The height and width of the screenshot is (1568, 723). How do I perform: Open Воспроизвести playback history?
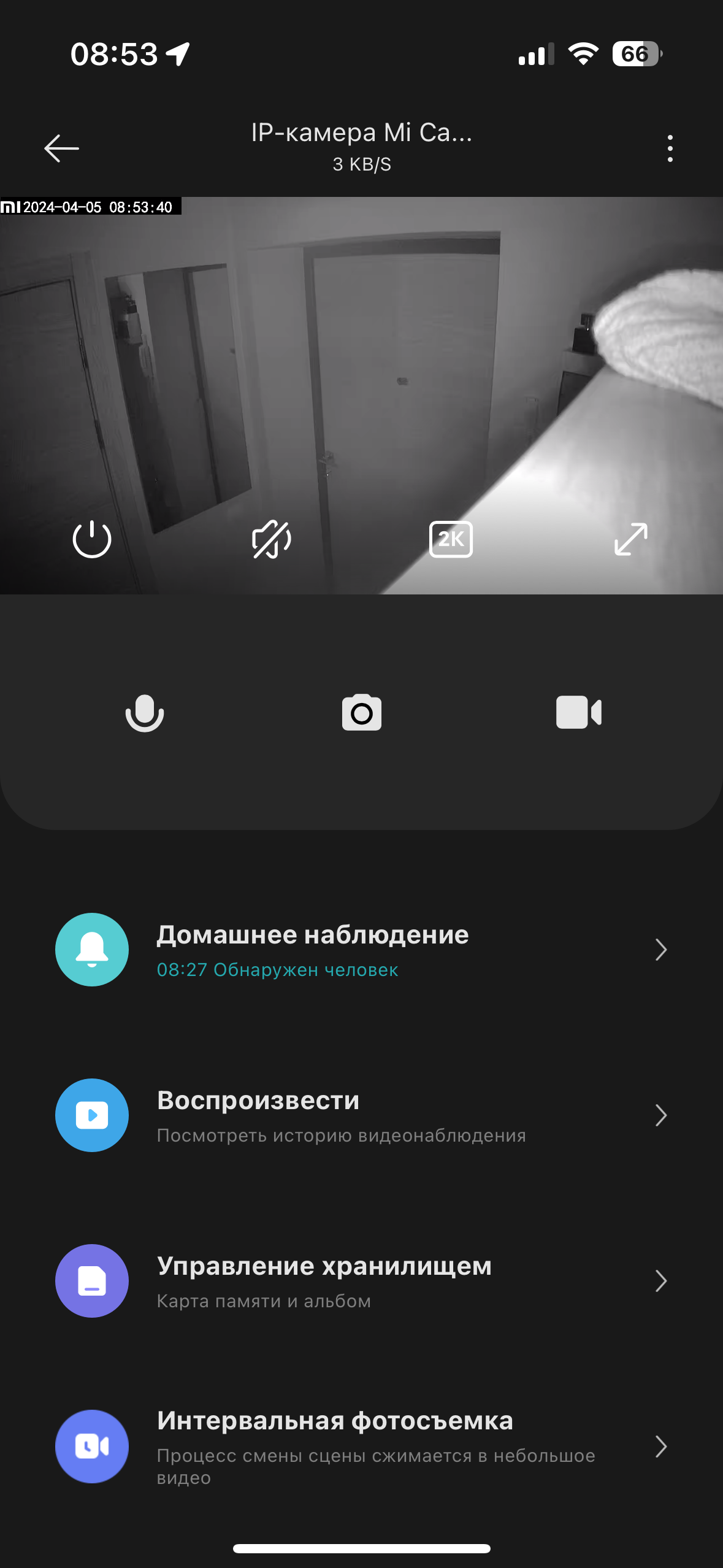click(361, 1115)
